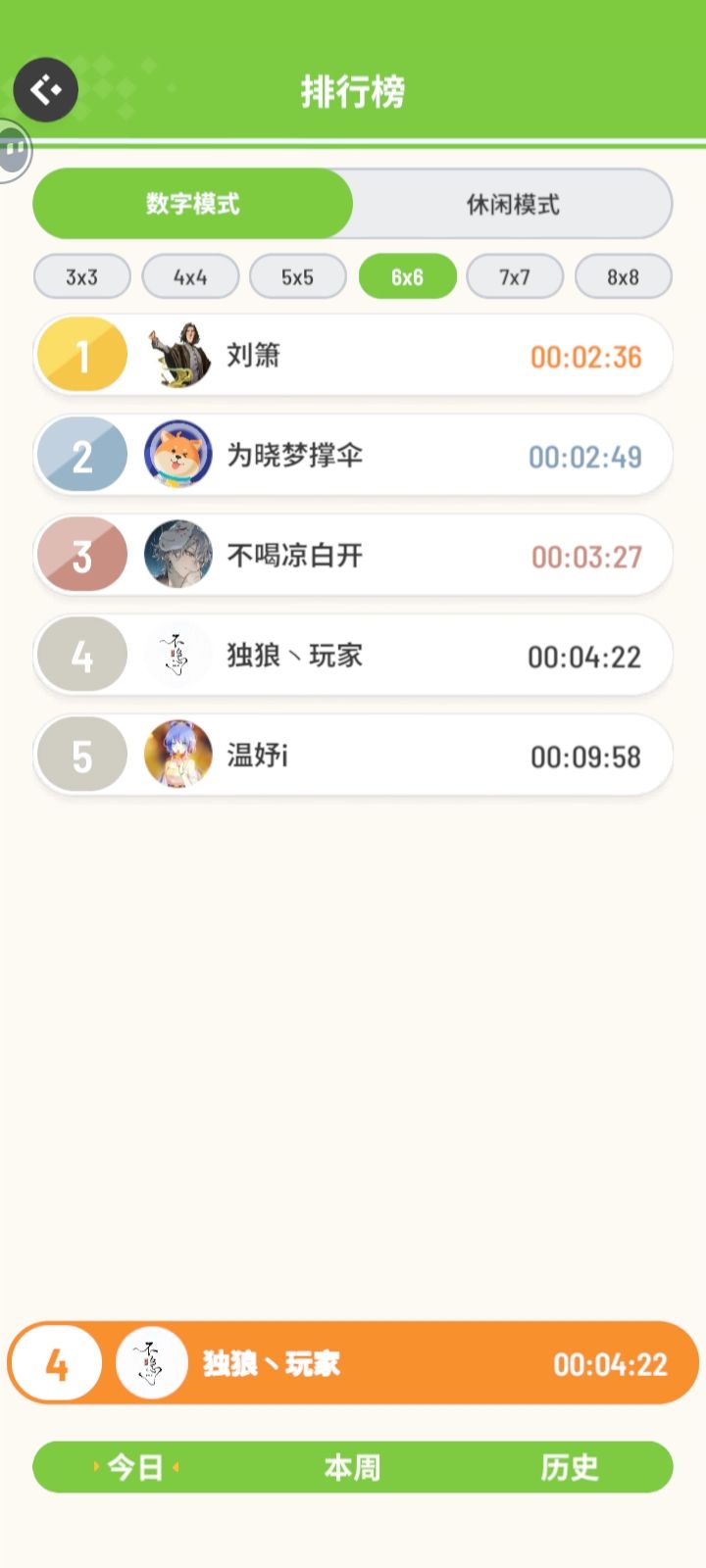
Task: Click the back arrow to exit leaderboard
Action: pyautogui.click(x=45, y=89)
